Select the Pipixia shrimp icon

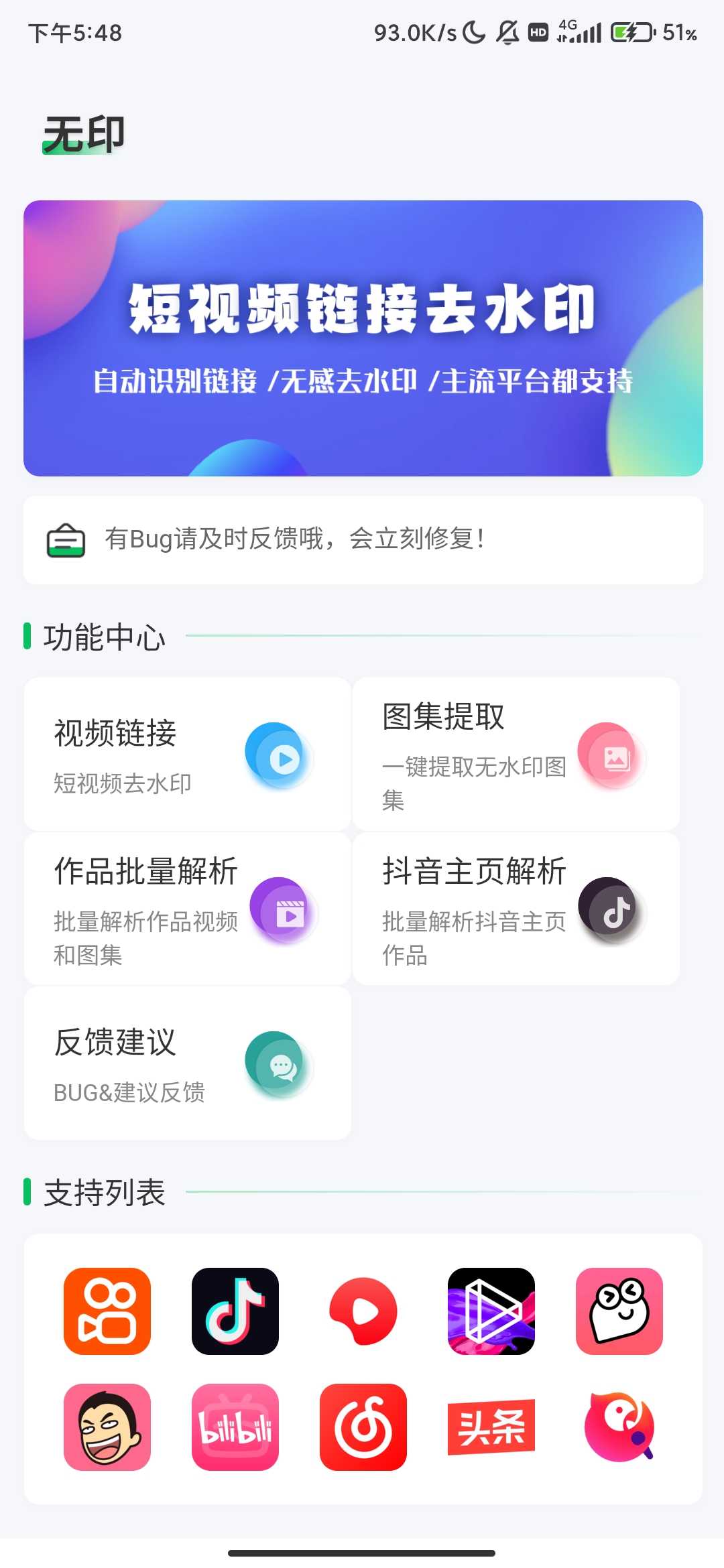pos(617,1311)
